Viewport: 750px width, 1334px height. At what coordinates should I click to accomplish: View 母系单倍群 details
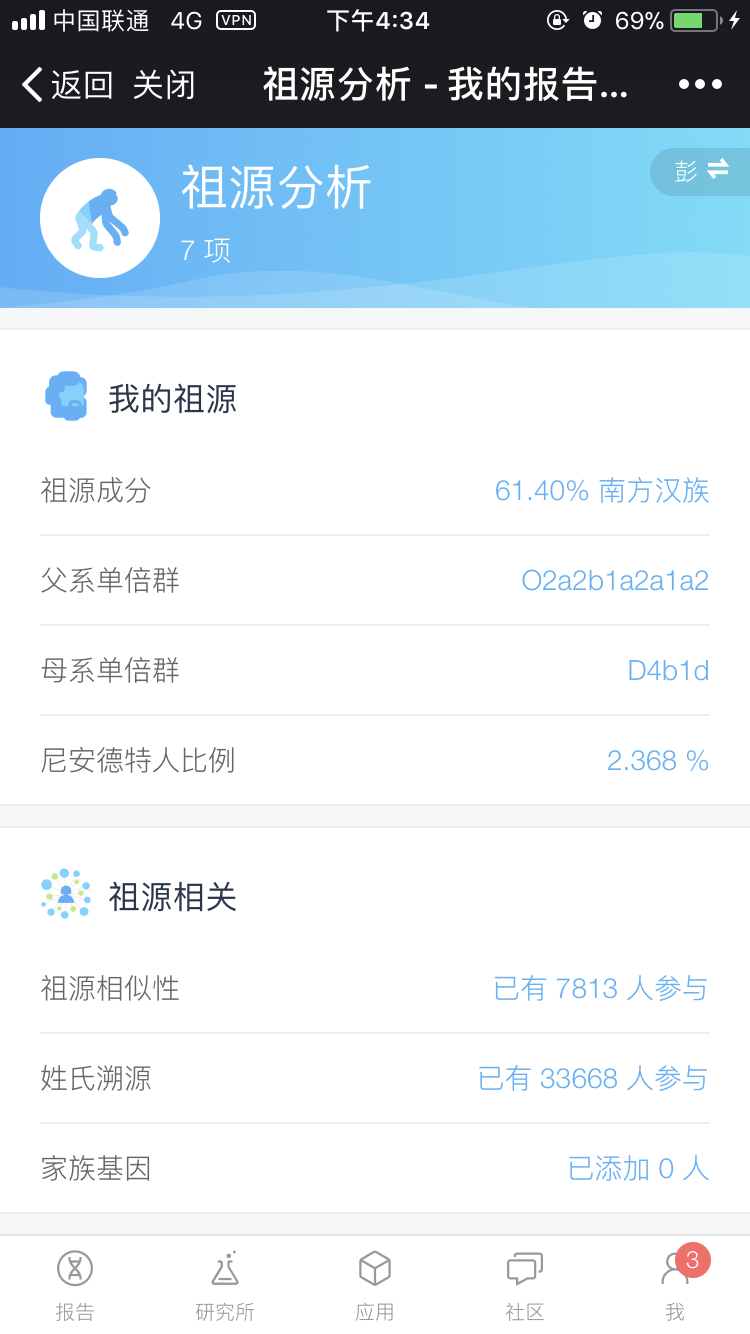pyautogui.click(x=375, y=670)
